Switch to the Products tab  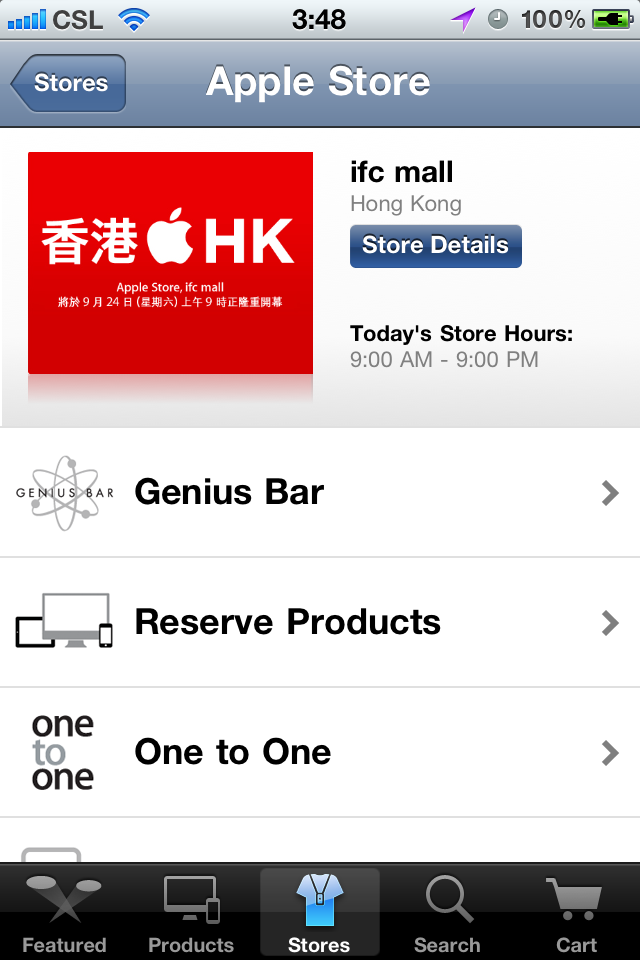pos(191,913)
